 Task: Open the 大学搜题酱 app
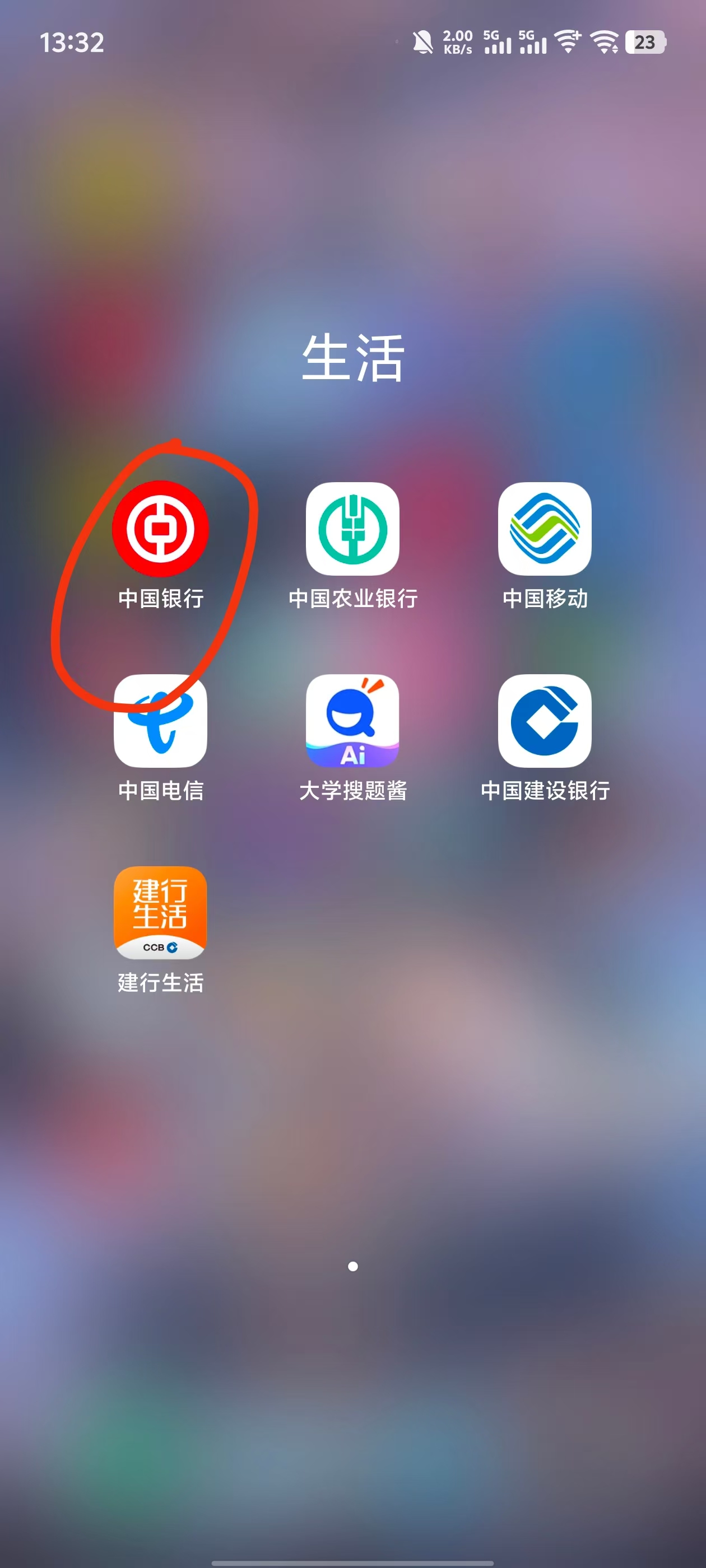click(x=352, y=721)
